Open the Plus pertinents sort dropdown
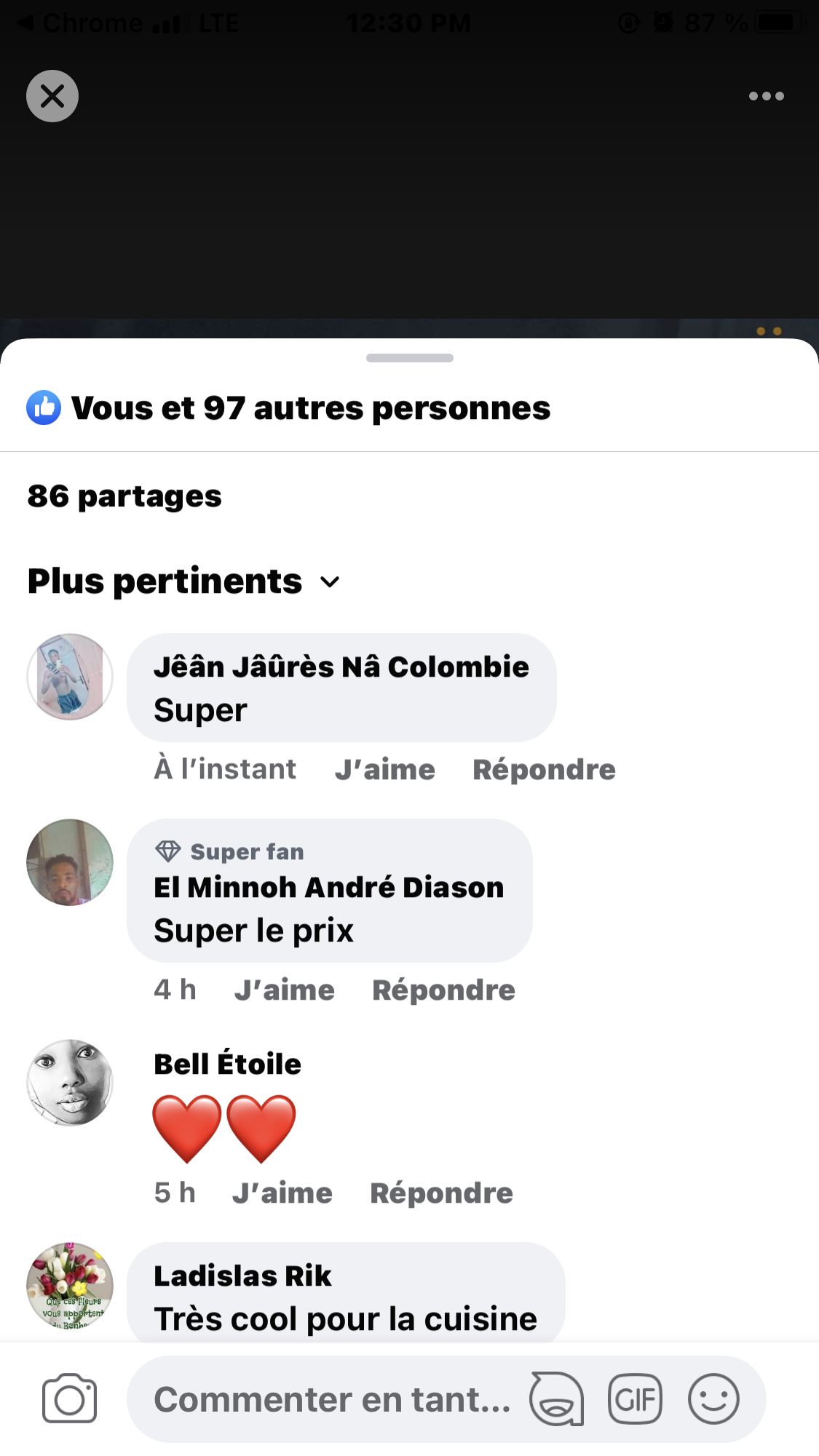The image size is (819, 1456). click(183, 581)
